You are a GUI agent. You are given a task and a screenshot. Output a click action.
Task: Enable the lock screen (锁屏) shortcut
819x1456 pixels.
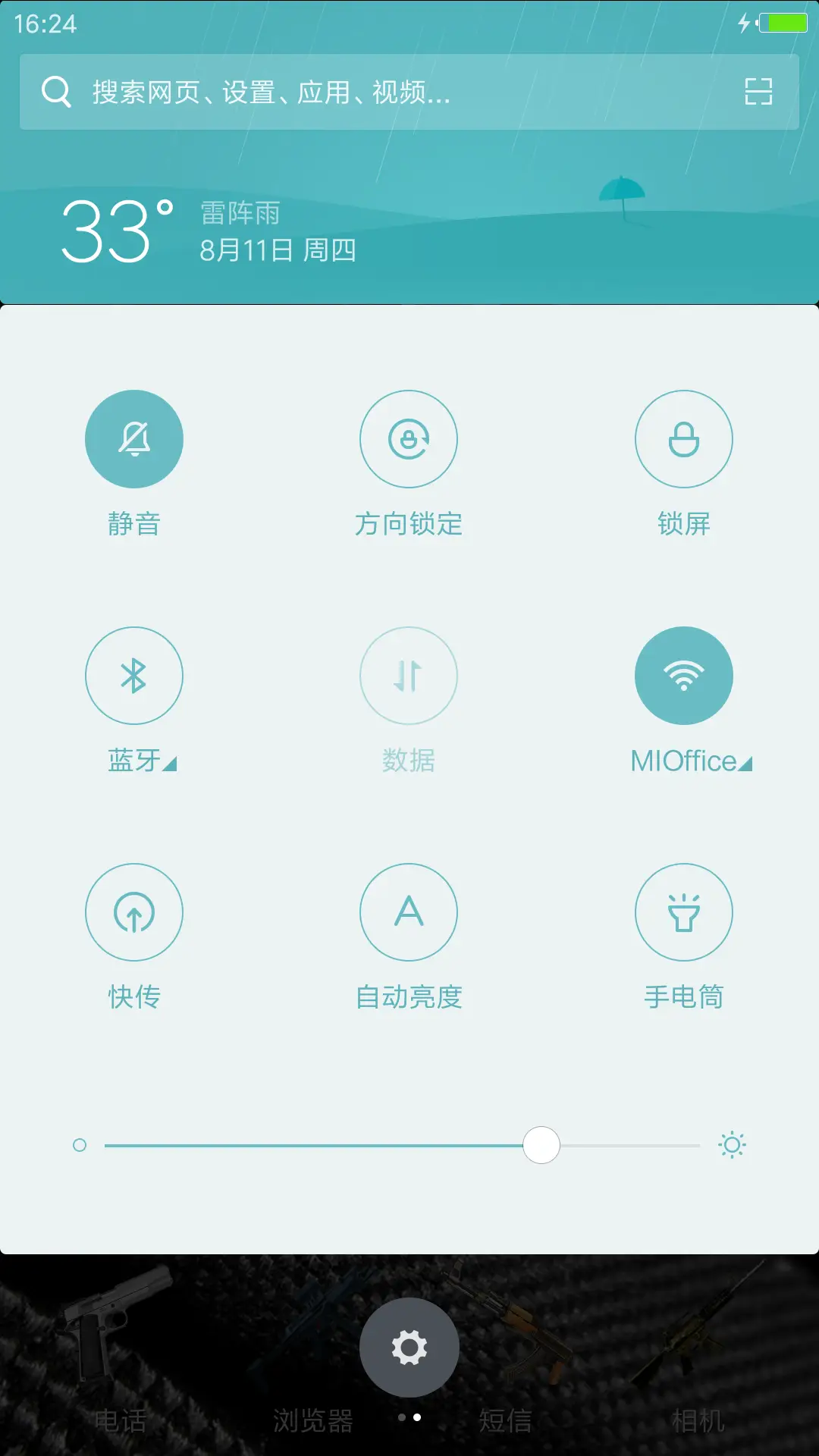[x=684, y=438]
